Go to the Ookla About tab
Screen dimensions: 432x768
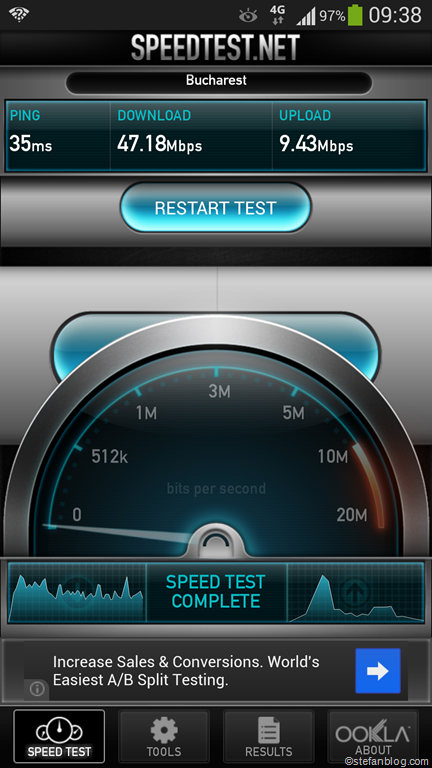tap(373, 737)
